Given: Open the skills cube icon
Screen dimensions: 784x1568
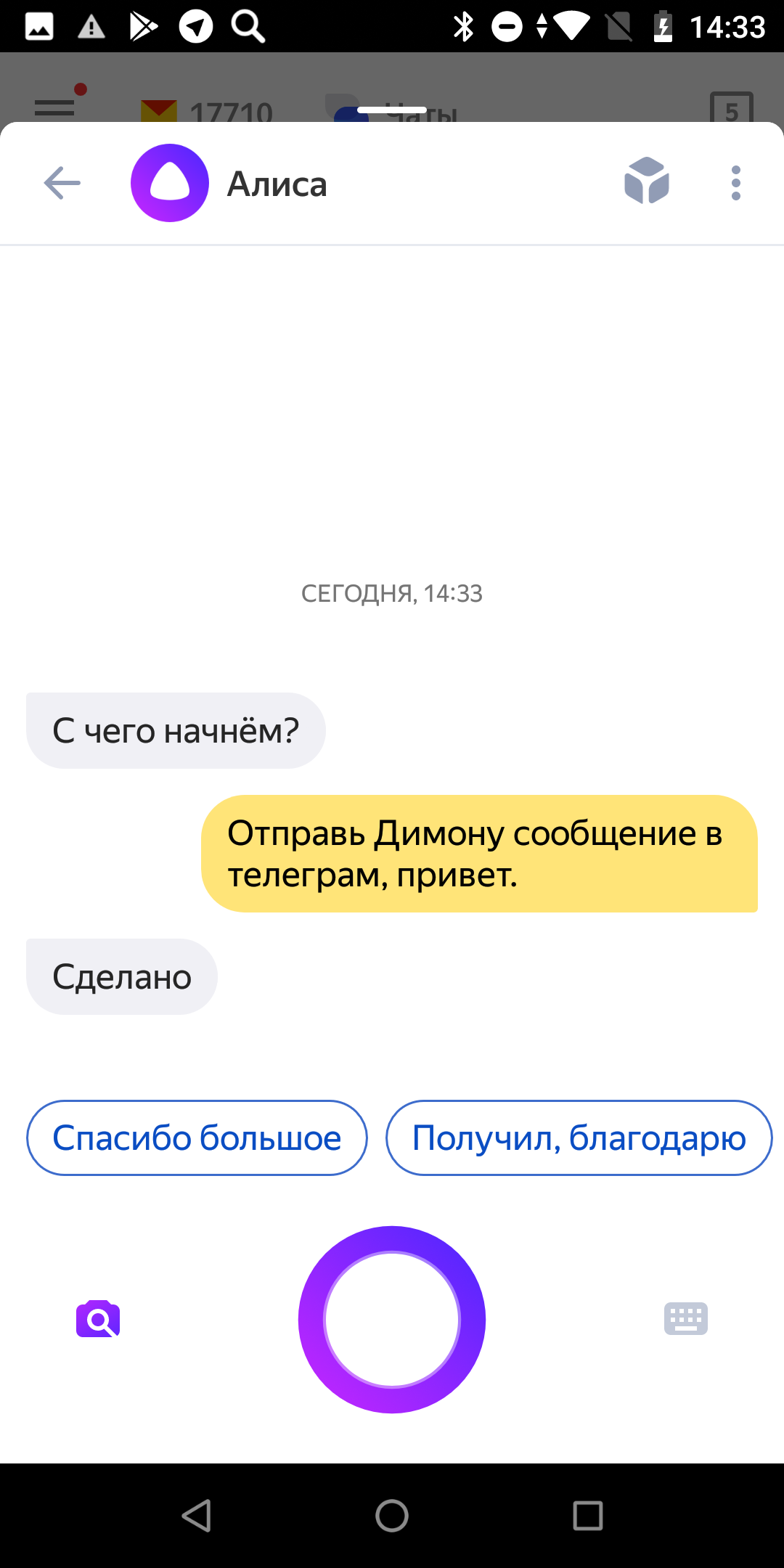Looking at the screenshot, I should [x=646, y=181].
